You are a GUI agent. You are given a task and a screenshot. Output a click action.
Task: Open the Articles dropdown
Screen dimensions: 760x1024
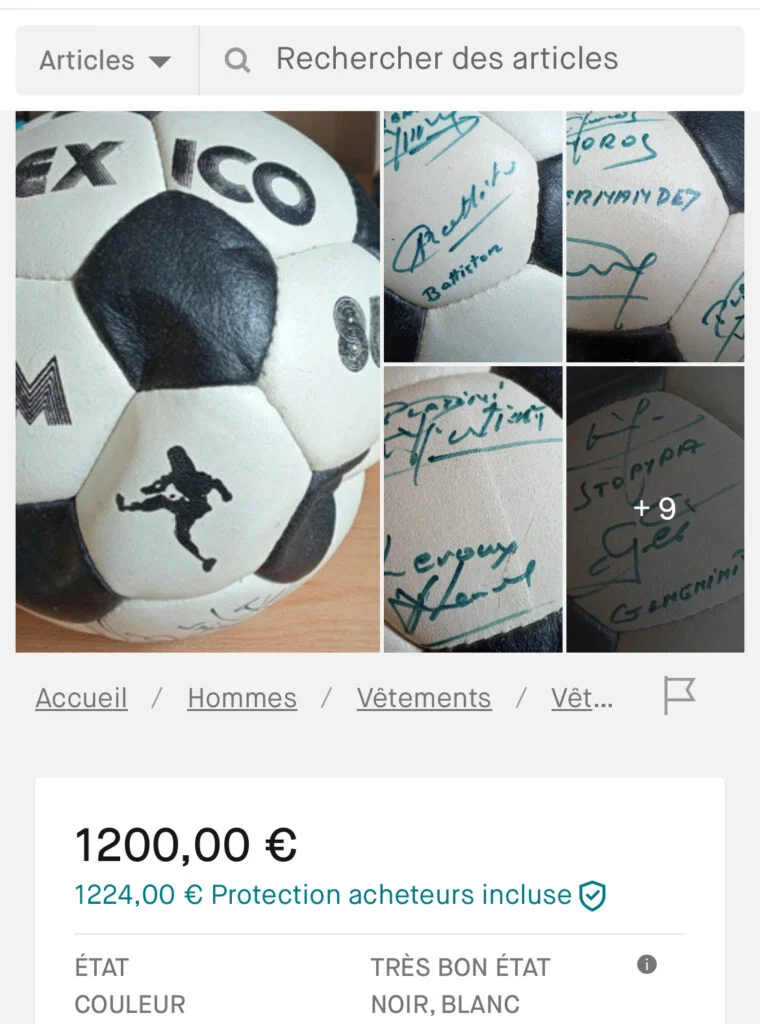(x=105, y=60)
